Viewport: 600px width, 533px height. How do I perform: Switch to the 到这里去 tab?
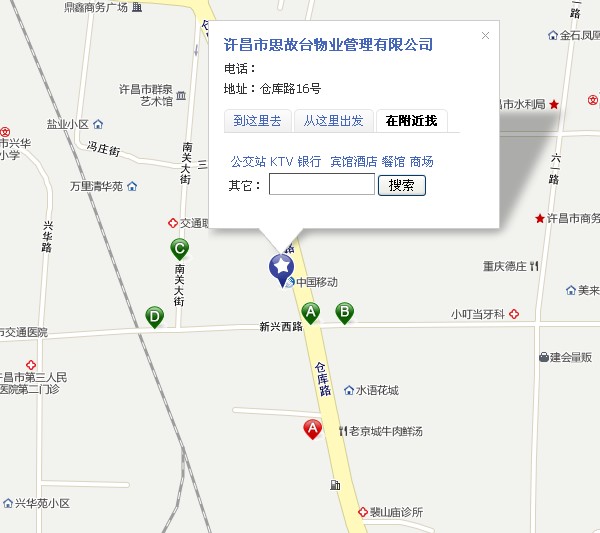257,120
